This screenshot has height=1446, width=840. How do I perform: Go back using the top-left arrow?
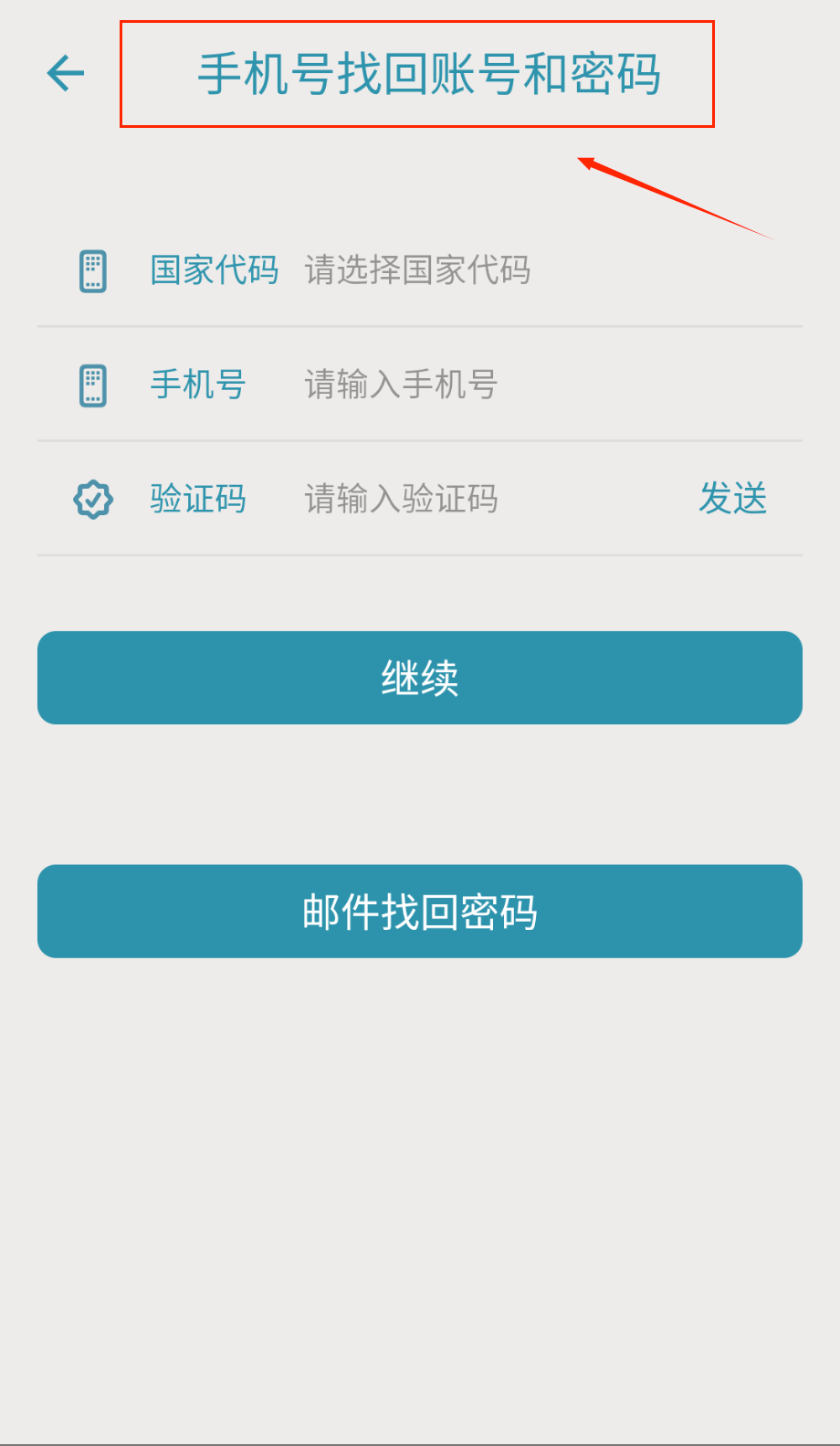66,73
